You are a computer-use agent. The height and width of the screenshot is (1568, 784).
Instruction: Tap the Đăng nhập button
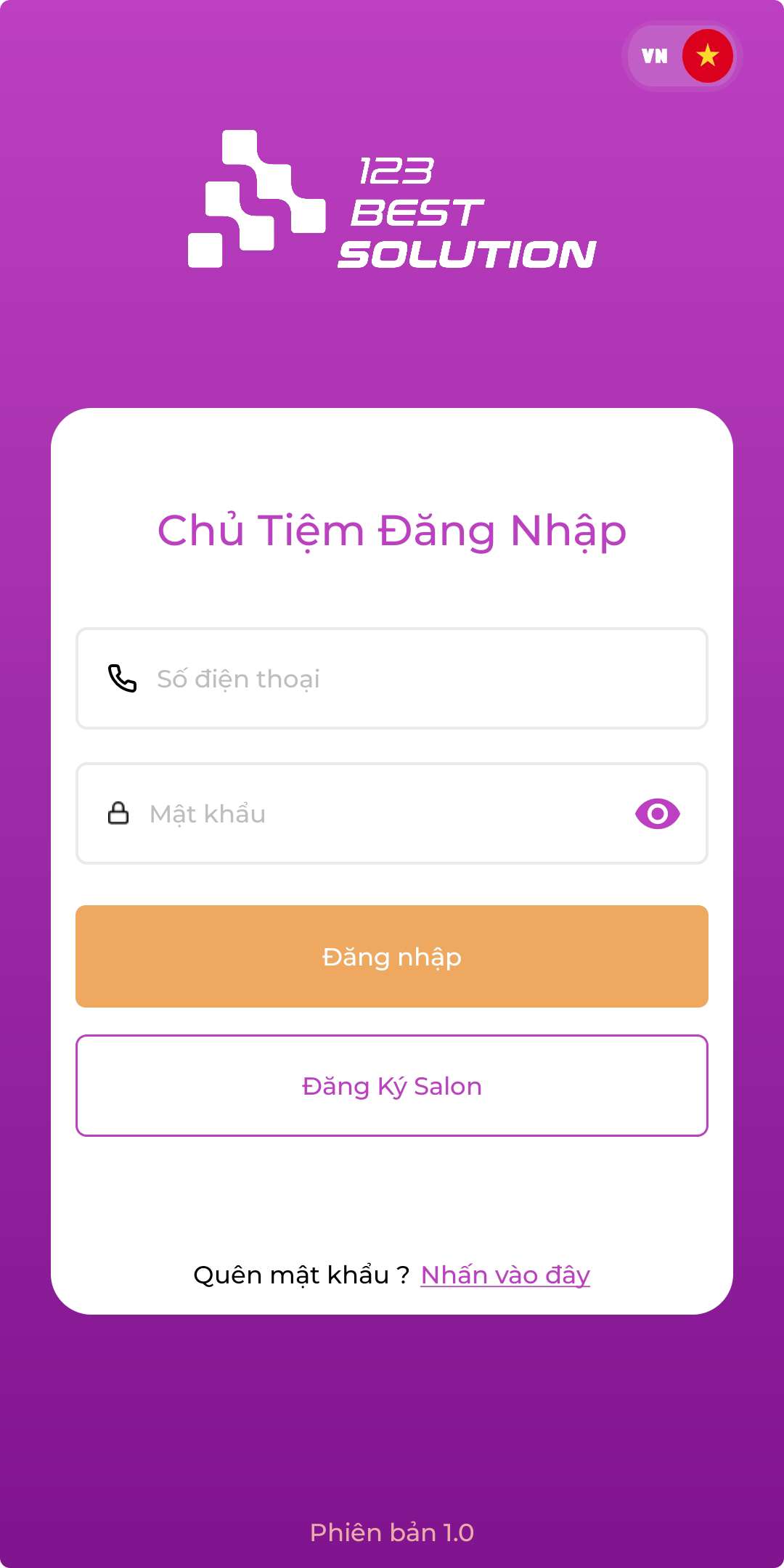[x=392, y=956]
